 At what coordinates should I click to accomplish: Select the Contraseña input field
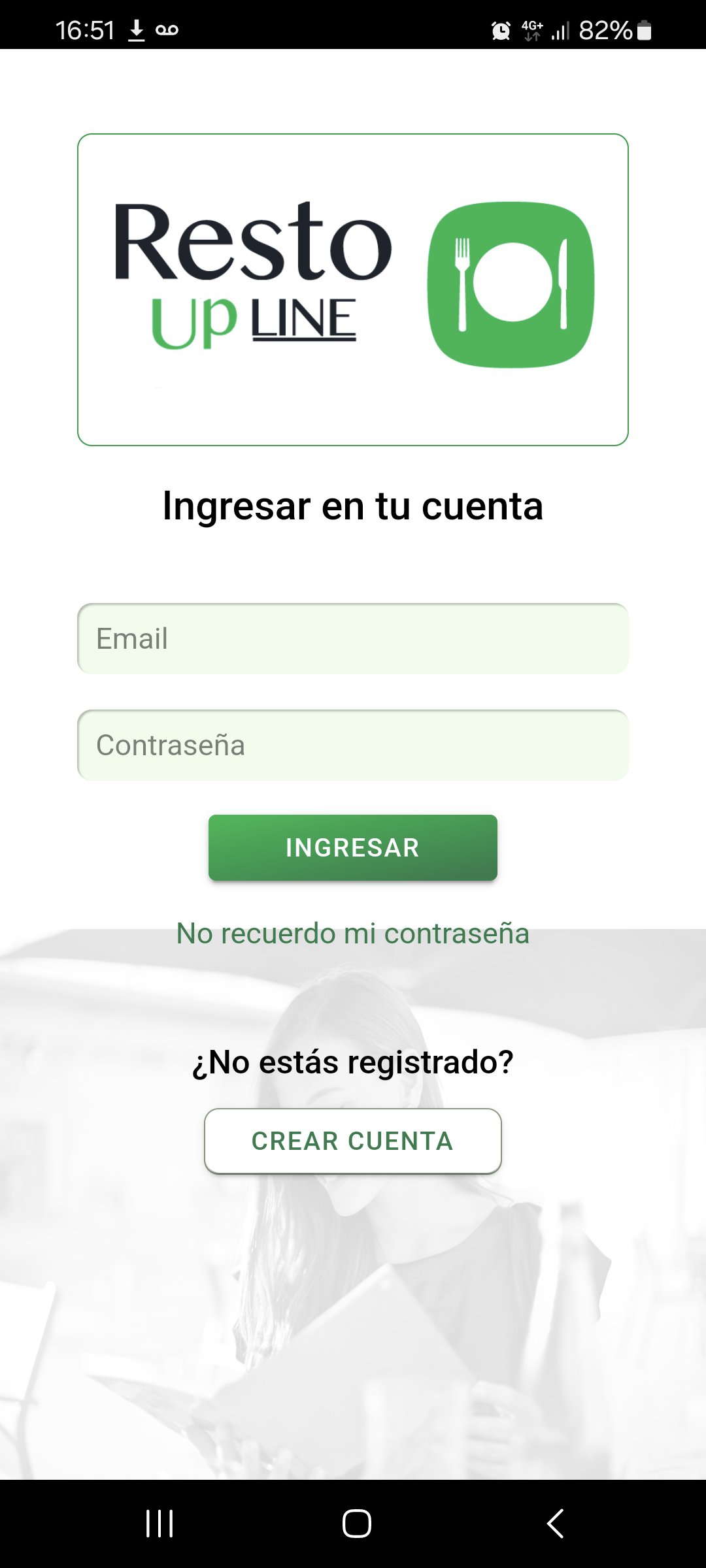pos(353,744)
